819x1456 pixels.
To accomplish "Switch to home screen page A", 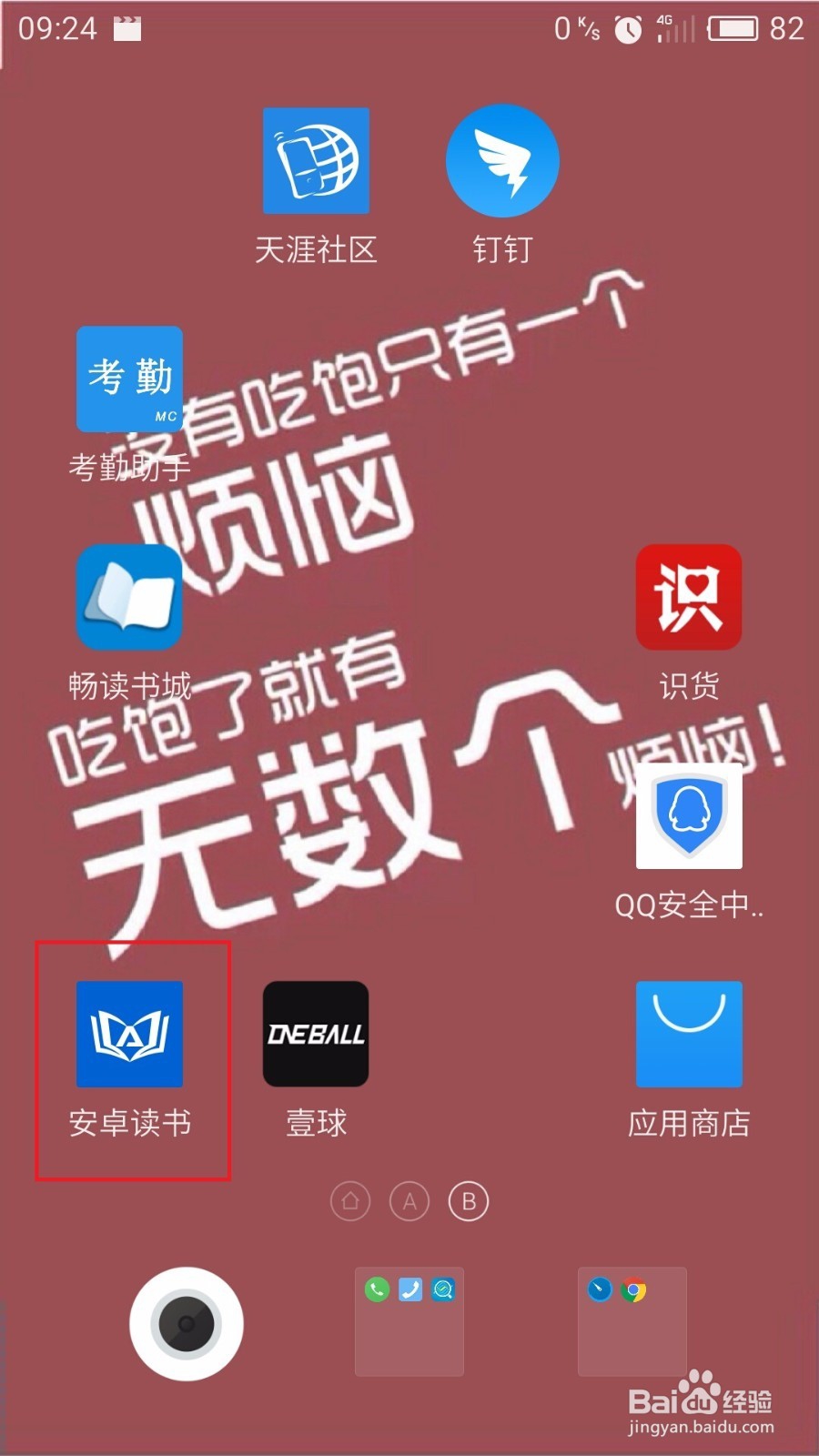I will click(409, 1200).
